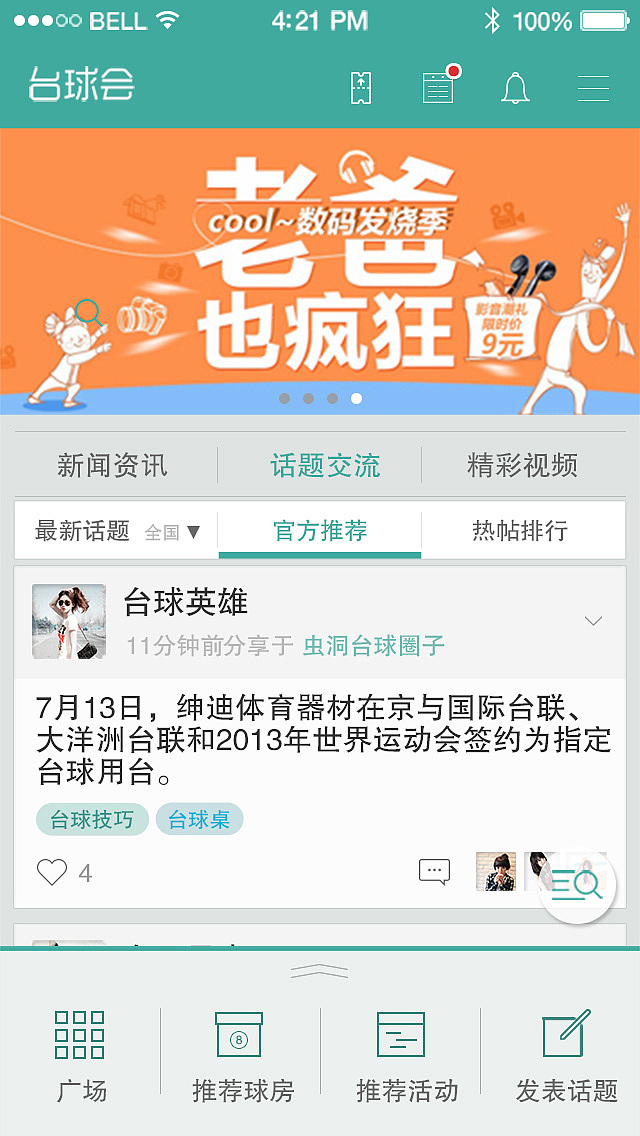Viewport: 640px width, 1136px height.
Task: Open the hamburger menu
Action: pos(593,88)
